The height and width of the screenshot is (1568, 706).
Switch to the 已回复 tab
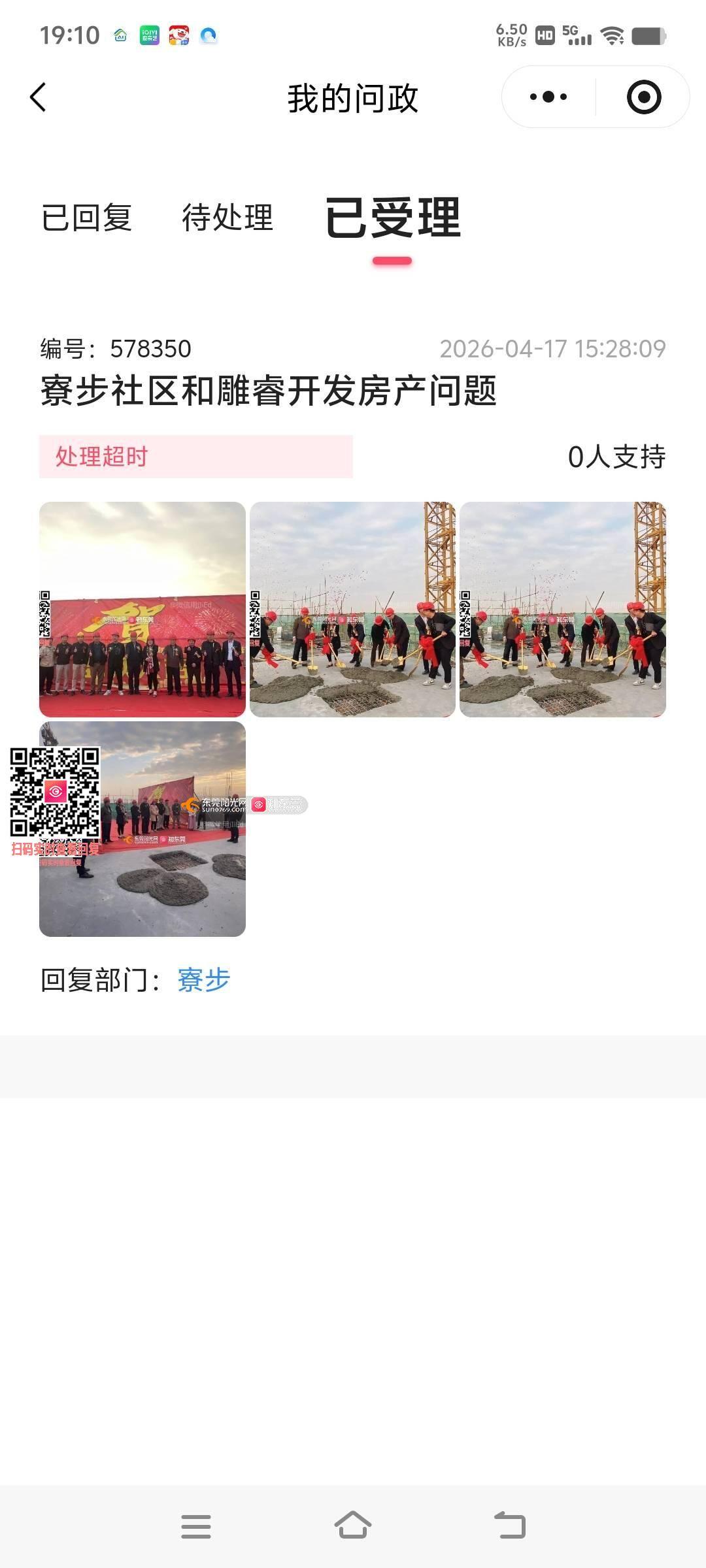(87, 218)
